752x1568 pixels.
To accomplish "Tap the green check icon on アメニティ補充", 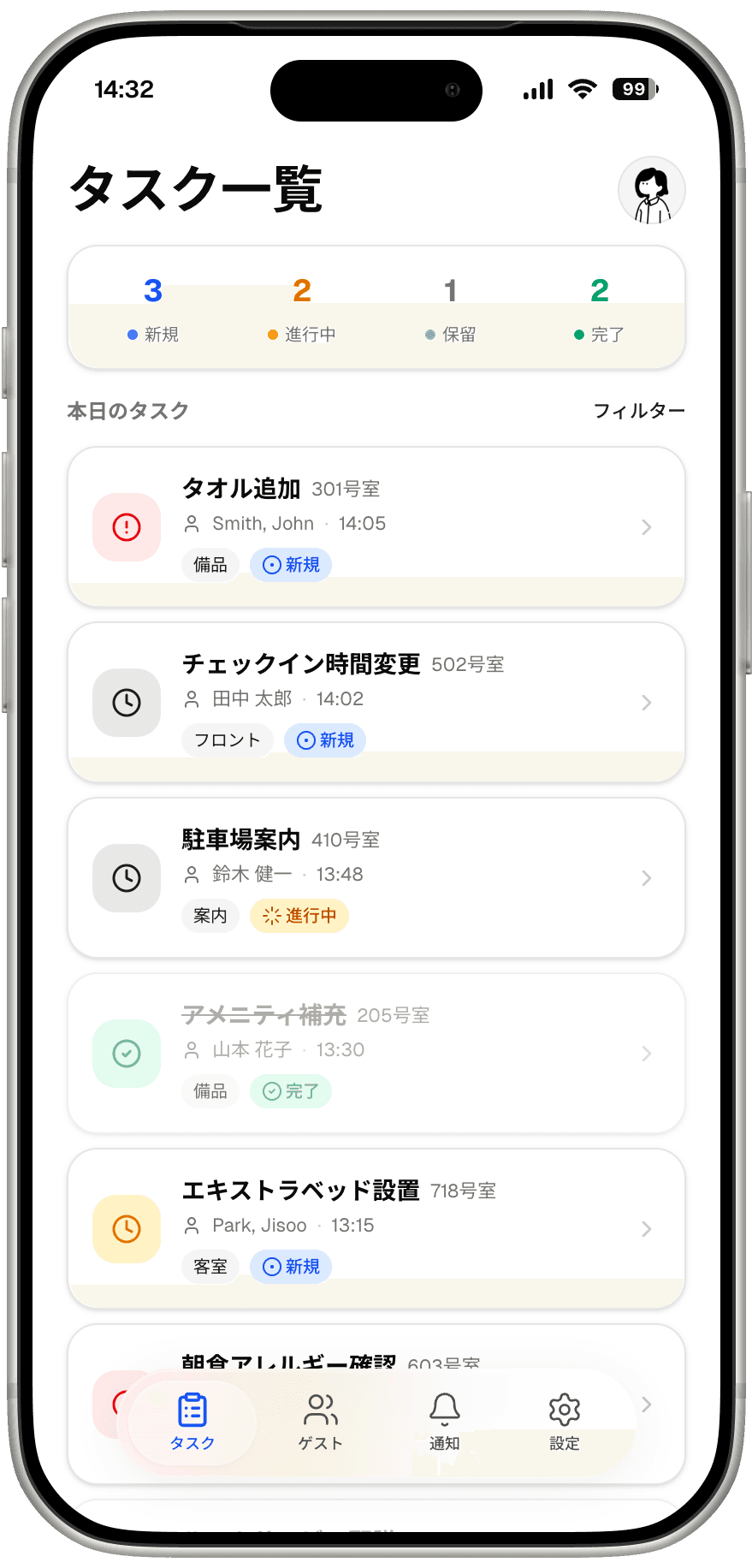I will [126, 1054].
